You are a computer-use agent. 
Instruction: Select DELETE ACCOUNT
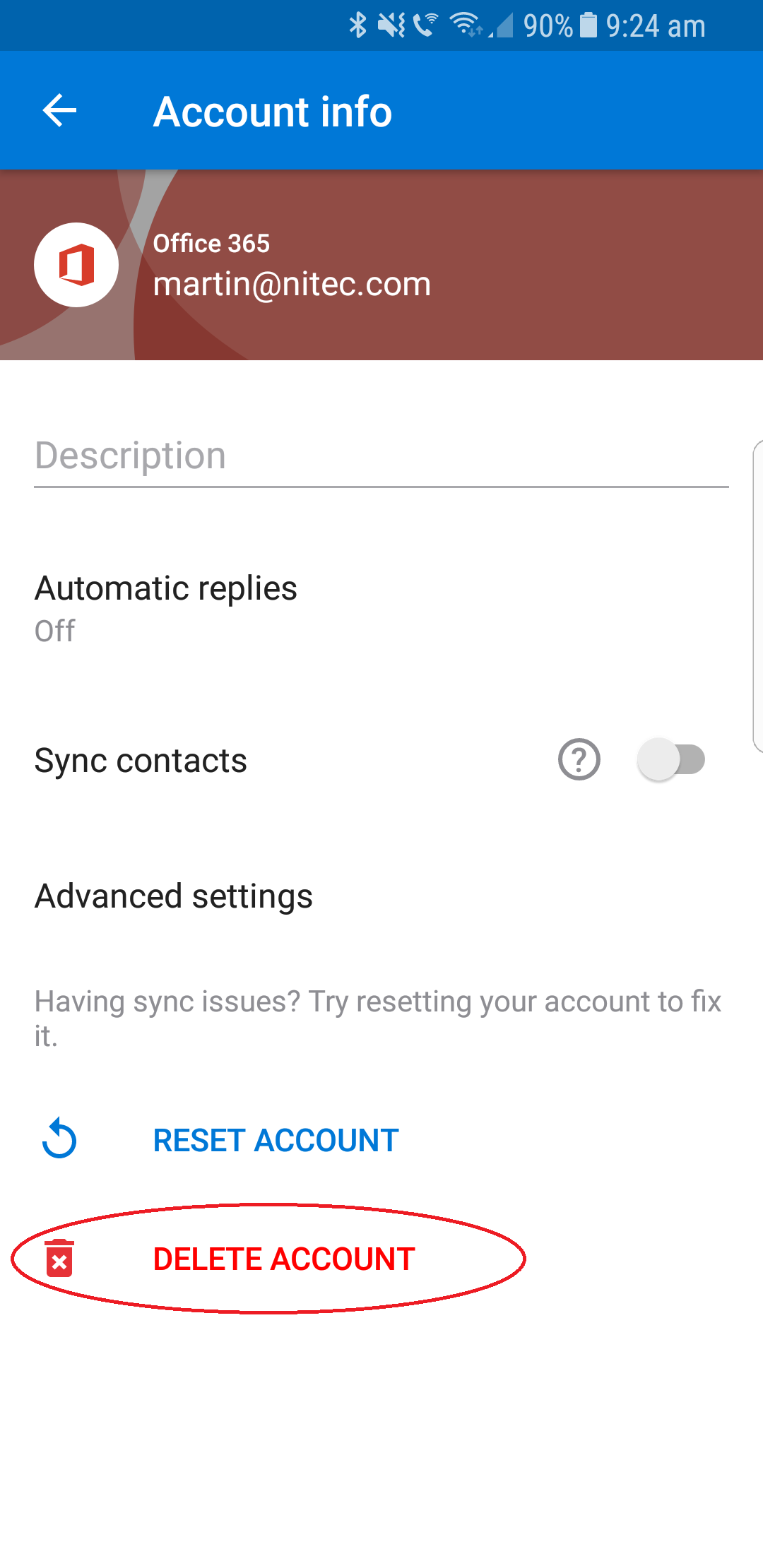click(x=283, y=1259)
